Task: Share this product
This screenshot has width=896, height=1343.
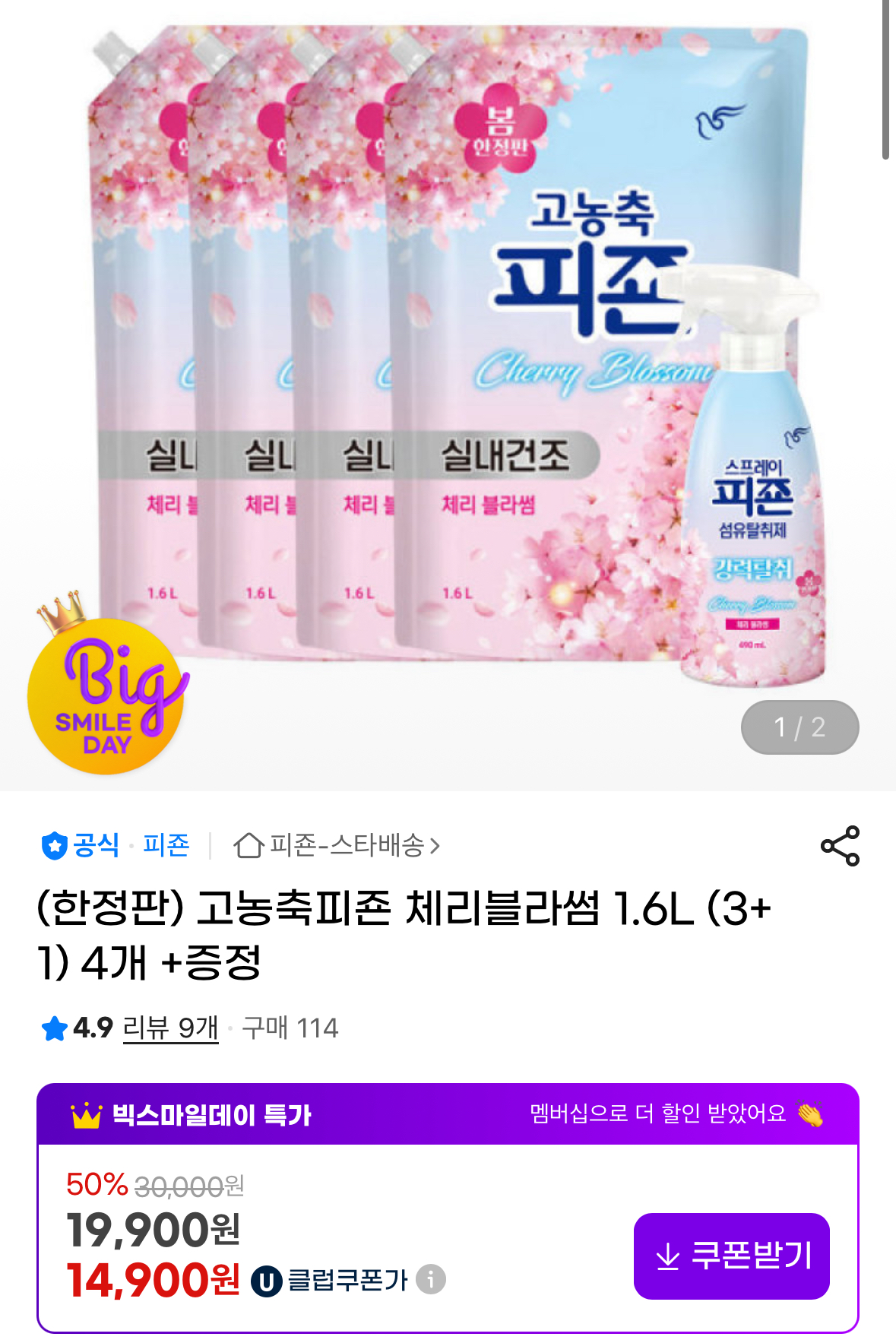Action: (x=840, y=846)
